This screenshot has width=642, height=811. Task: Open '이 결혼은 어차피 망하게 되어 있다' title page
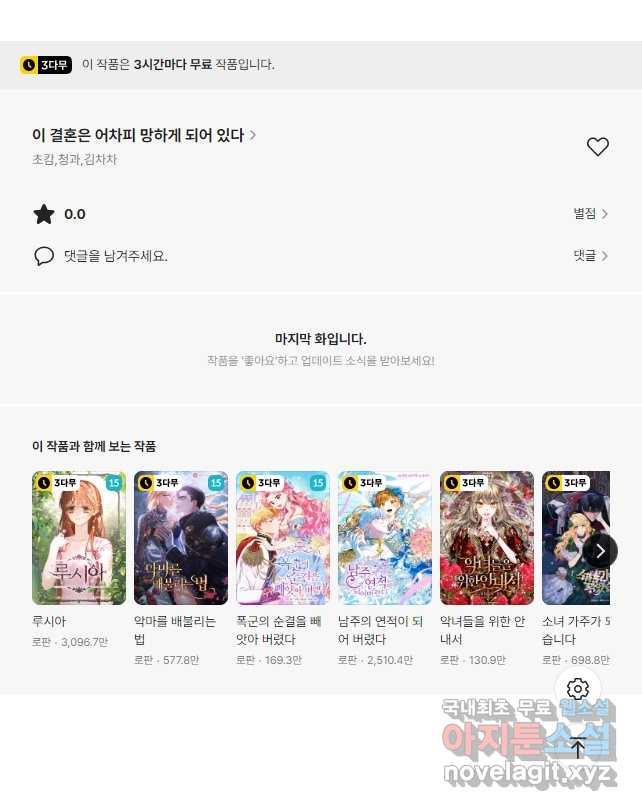click(x=144, y=135)
